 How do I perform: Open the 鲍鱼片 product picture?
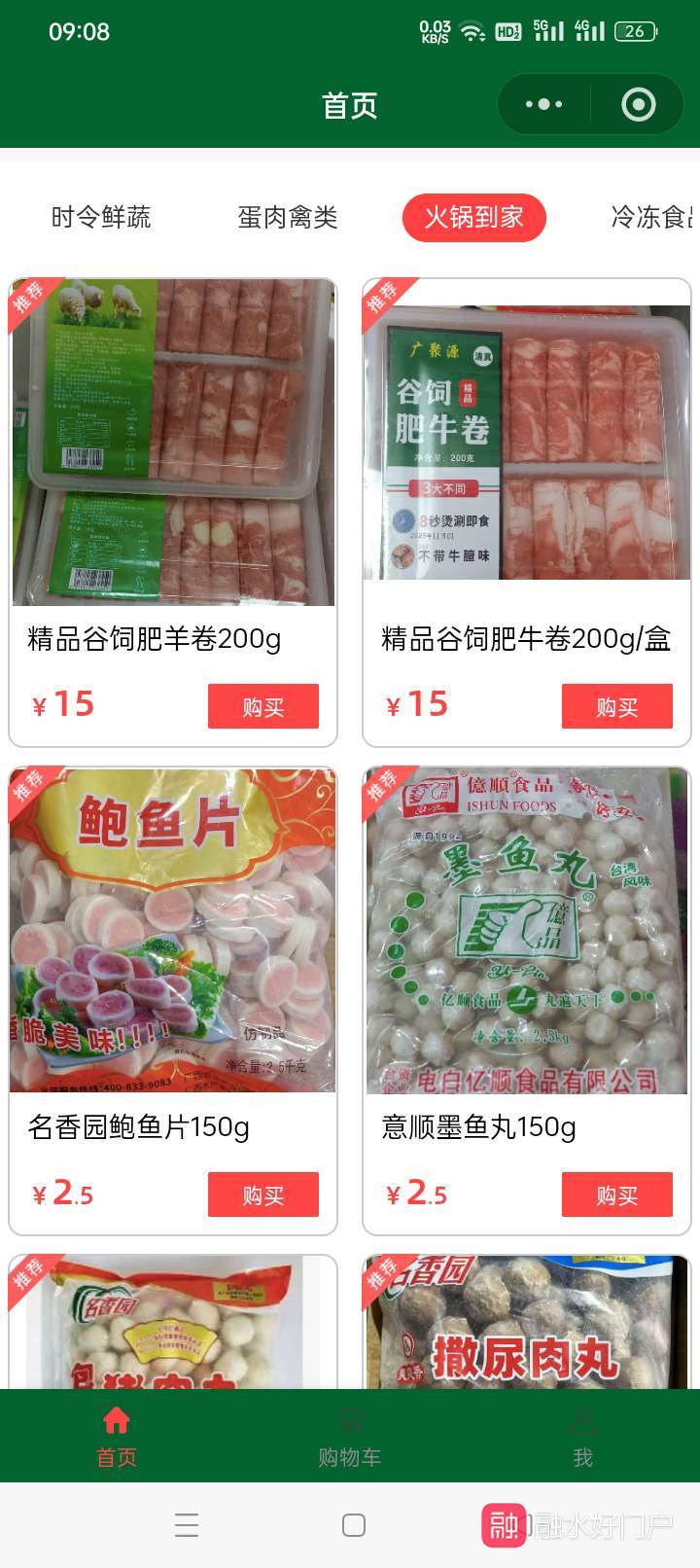tap(173, 931)
